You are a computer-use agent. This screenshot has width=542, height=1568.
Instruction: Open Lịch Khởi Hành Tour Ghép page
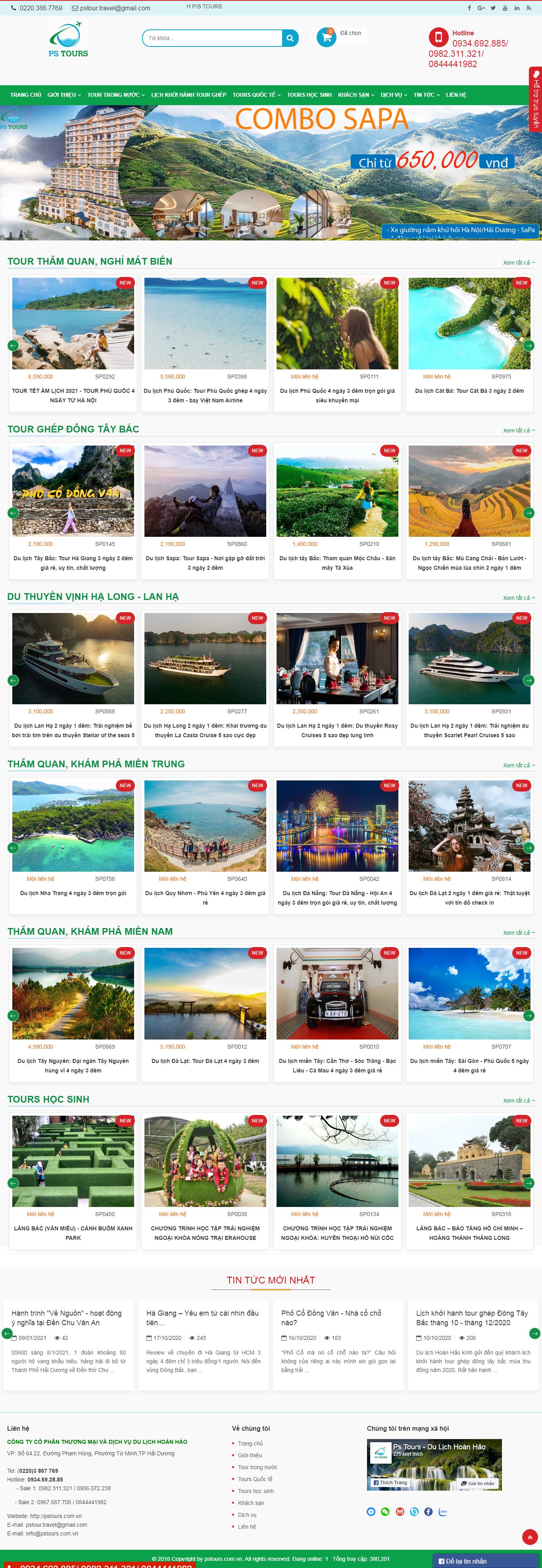tap(188, 95)
